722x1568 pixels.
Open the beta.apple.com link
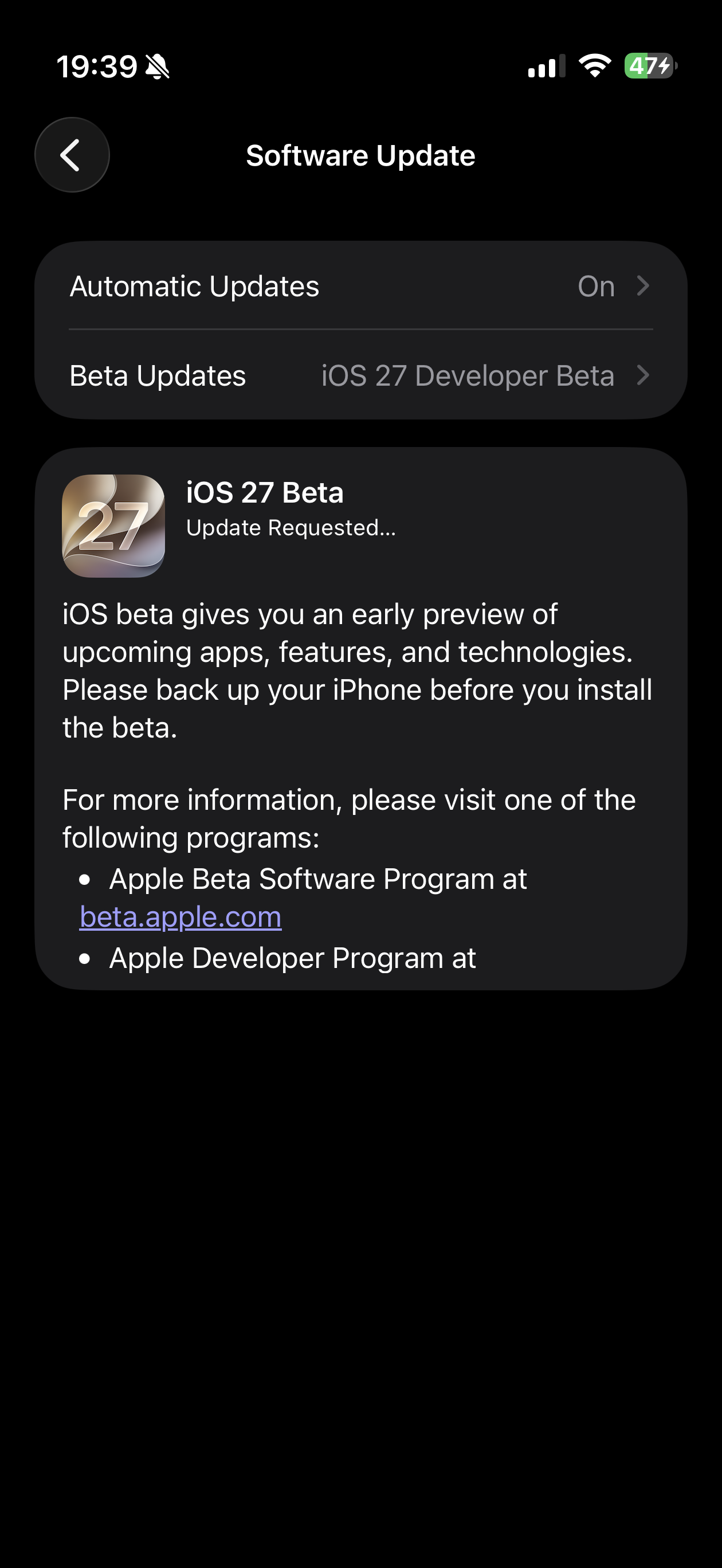[181, 917]
